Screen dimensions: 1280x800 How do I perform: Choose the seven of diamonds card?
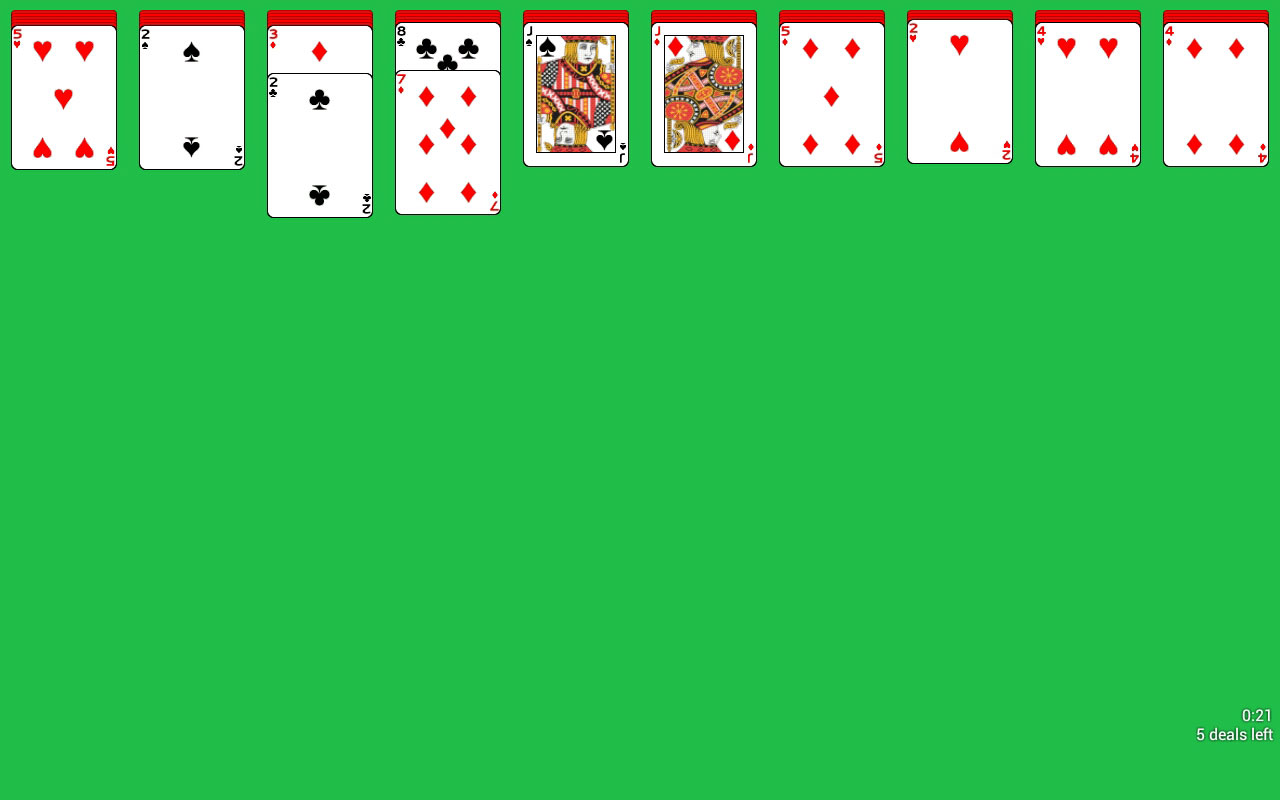point(448,142)
